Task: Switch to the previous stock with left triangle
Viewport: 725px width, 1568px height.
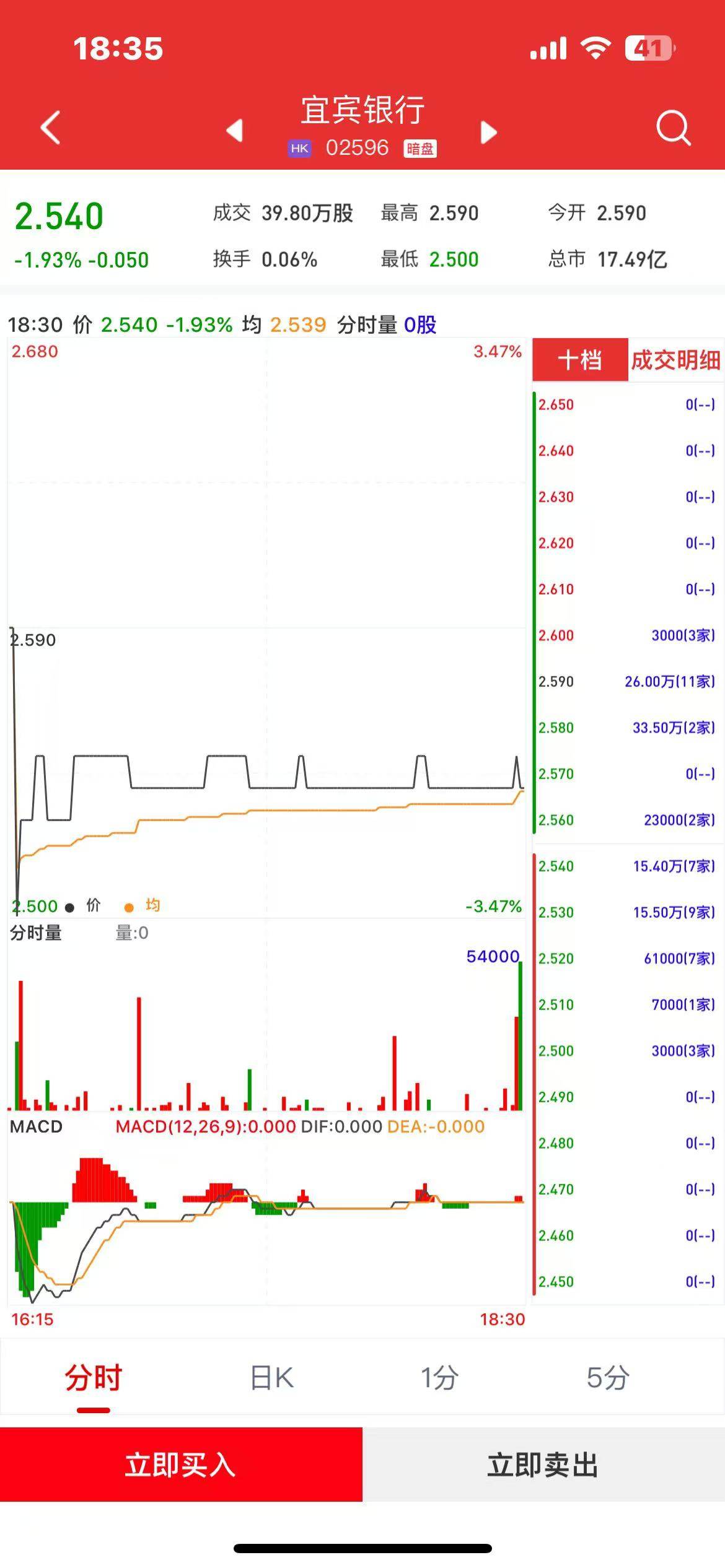Action: pyautogui.click(x=234, y=131)
